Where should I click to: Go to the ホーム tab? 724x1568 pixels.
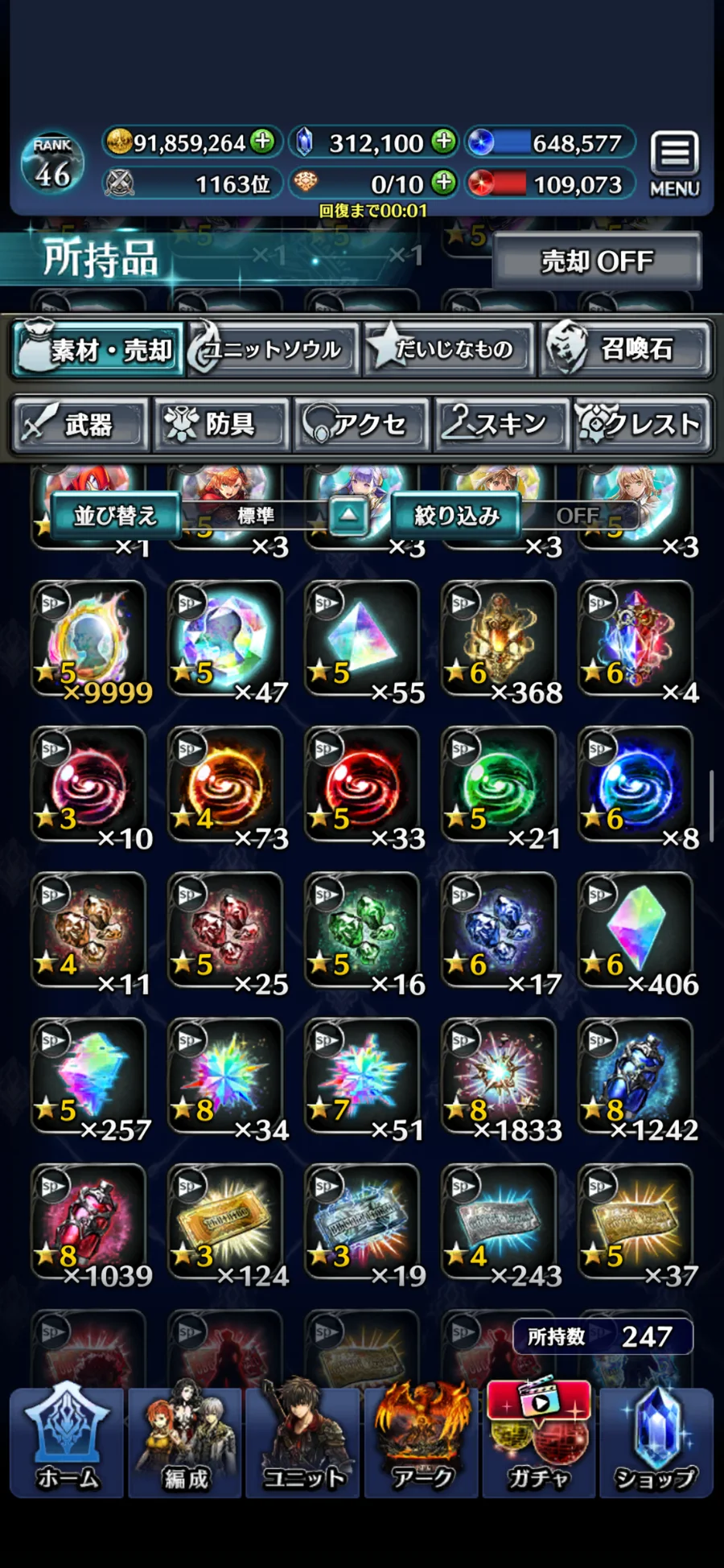(67, 1440)
